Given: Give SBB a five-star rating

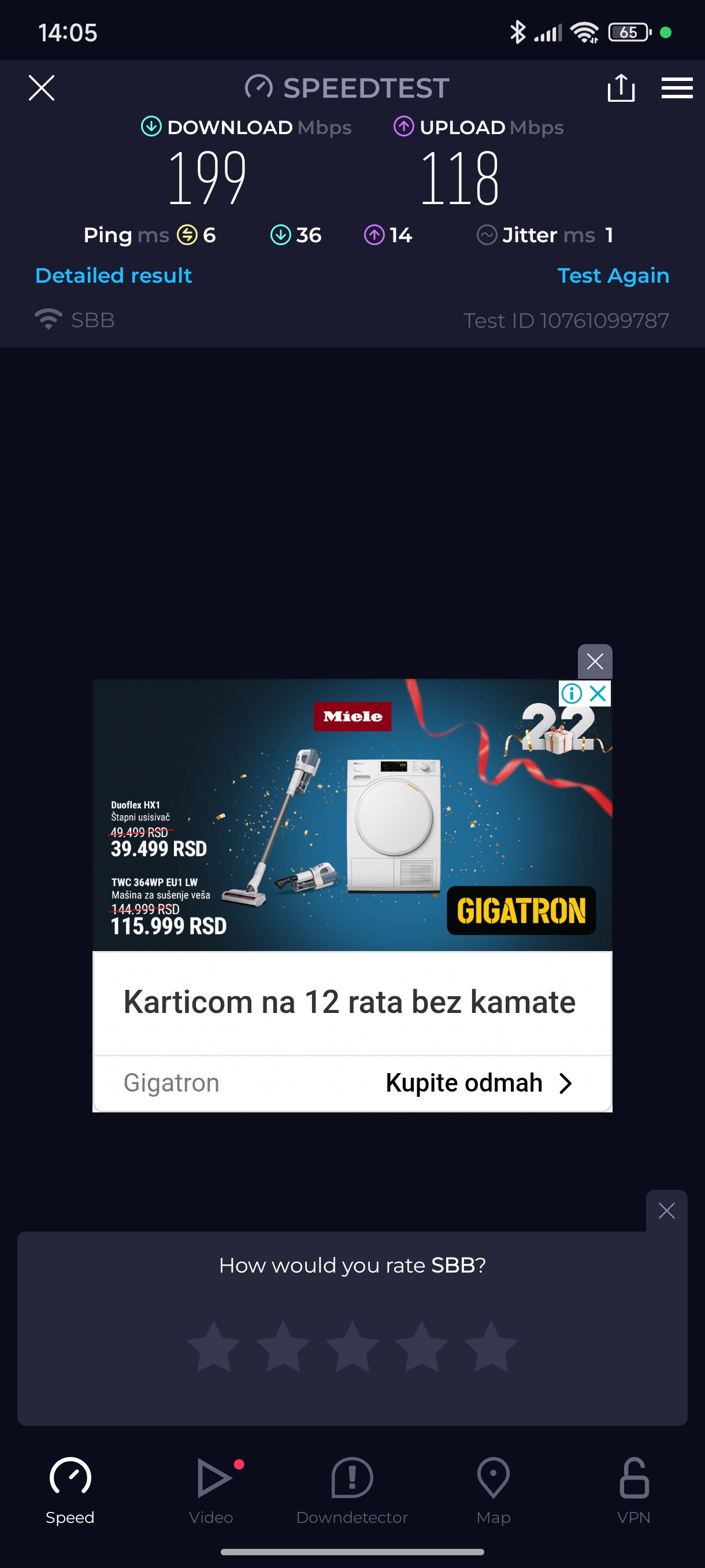Looking at the screenshot, I should [x=490, y=1347].
